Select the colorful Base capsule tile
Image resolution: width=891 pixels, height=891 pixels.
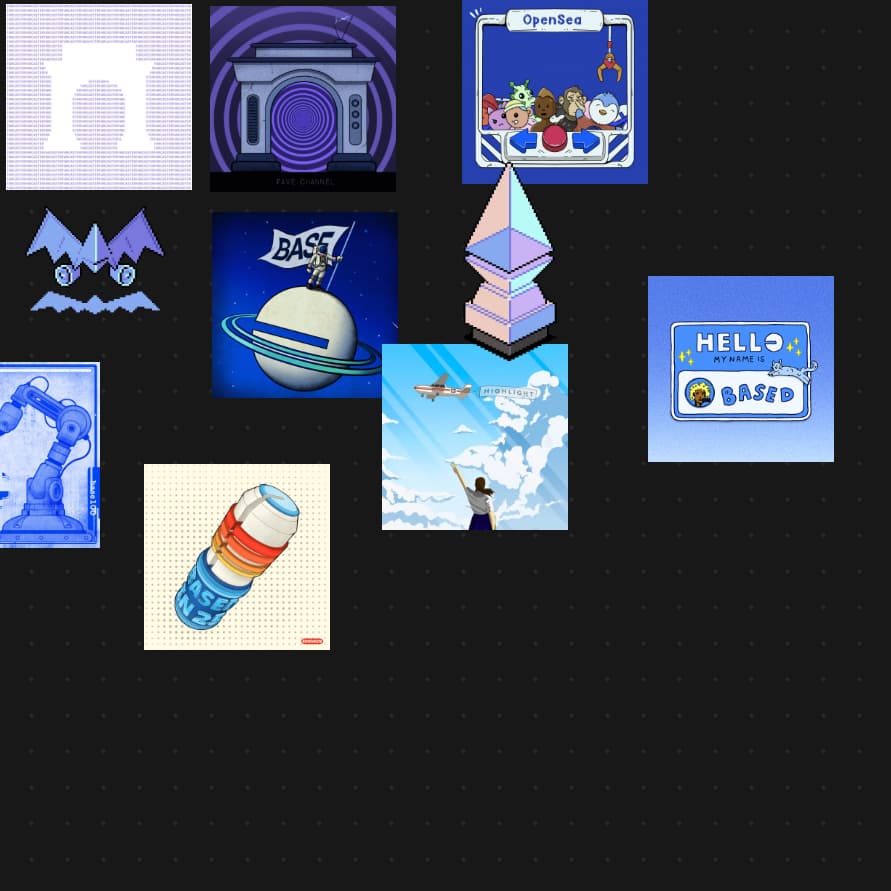tap(237, 557)
